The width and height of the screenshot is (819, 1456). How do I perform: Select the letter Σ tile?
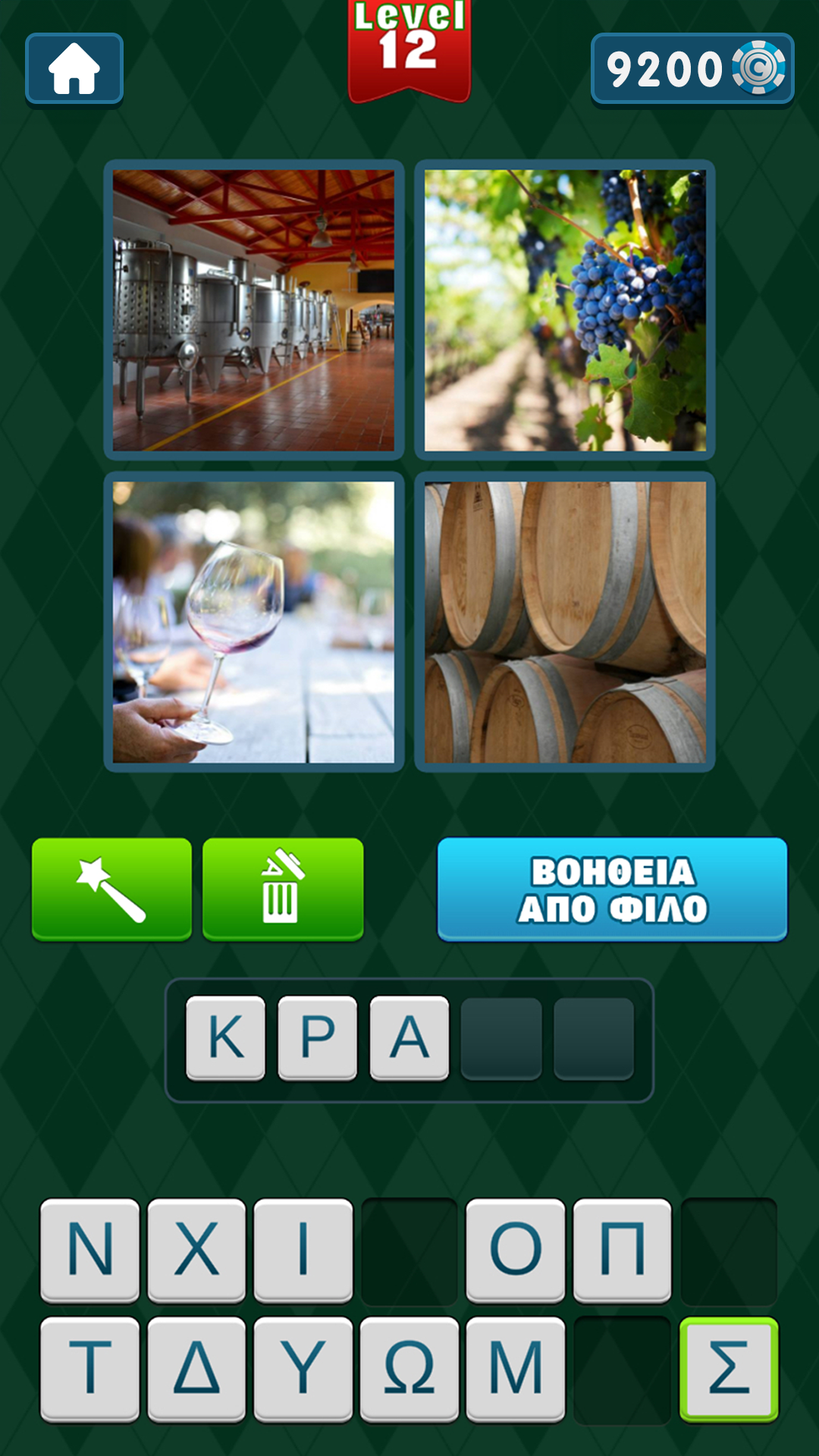[729, 1367]
